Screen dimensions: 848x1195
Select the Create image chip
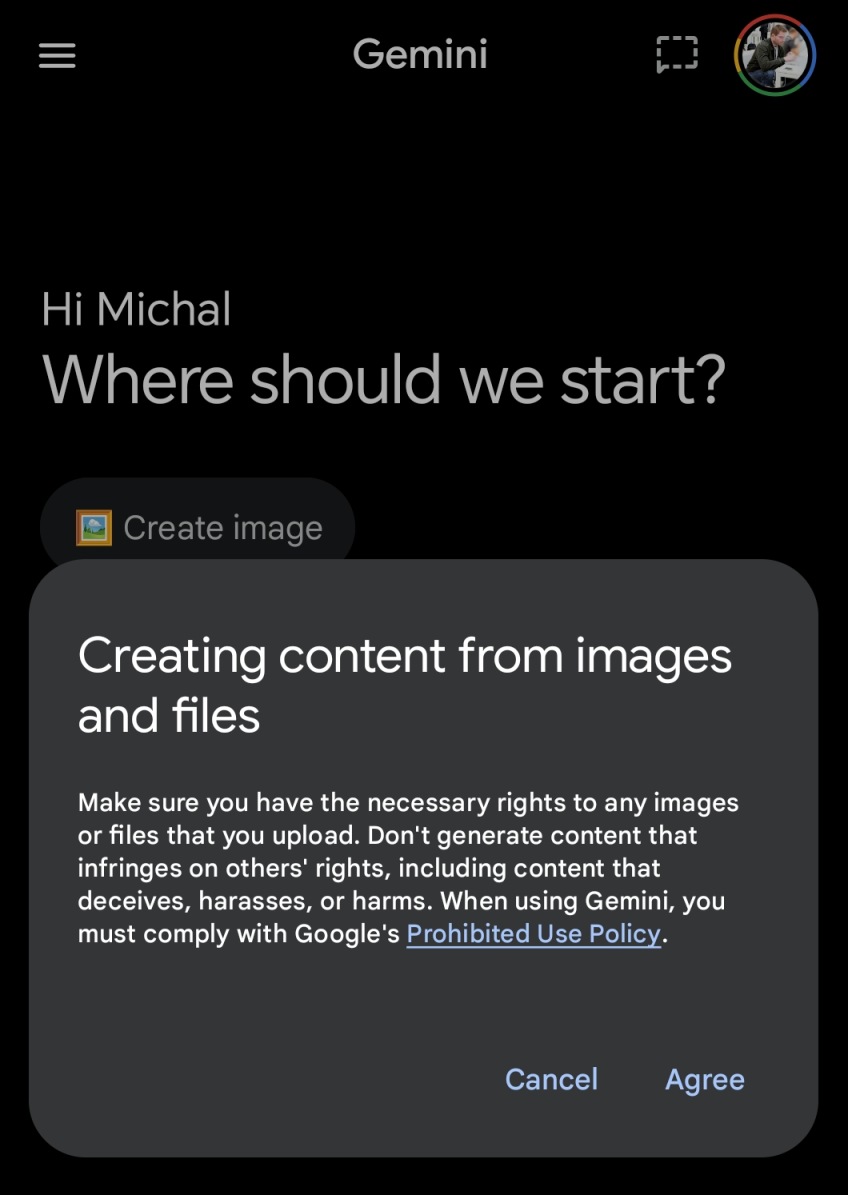click(x=198, y=527)
